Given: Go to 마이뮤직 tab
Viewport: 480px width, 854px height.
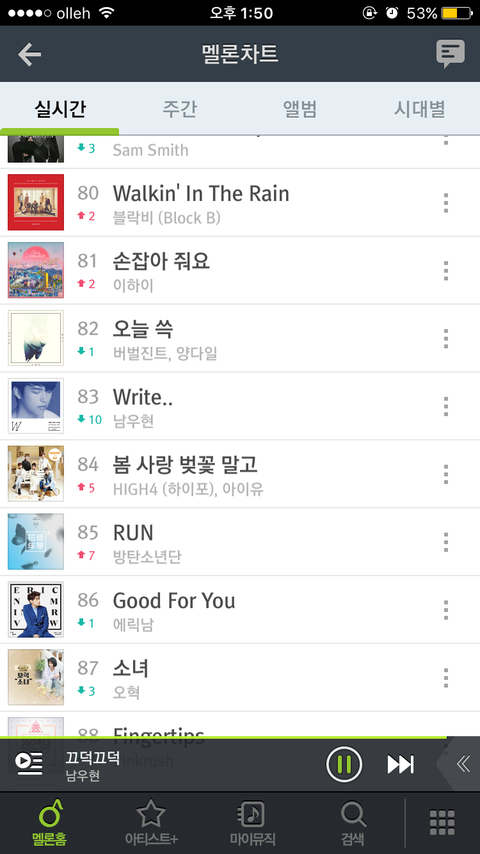Looking at the screenshot, I should pos(252,822).
